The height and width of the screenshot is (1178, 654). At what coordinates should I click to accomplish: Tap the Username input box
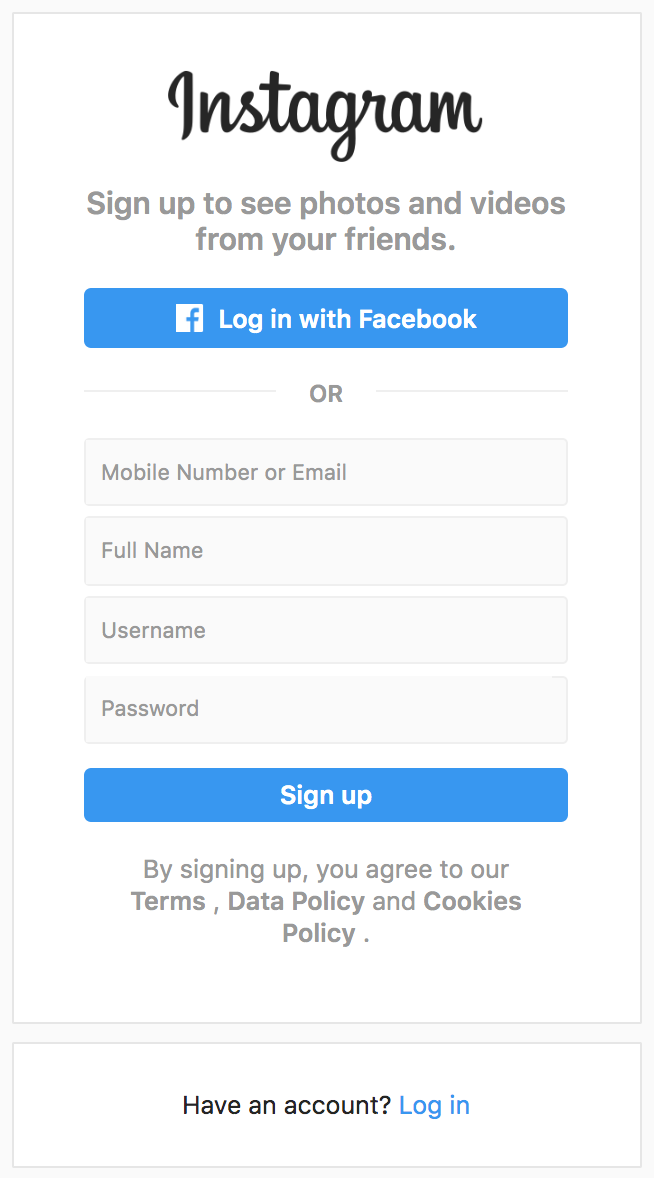click(x=326, y=630)
